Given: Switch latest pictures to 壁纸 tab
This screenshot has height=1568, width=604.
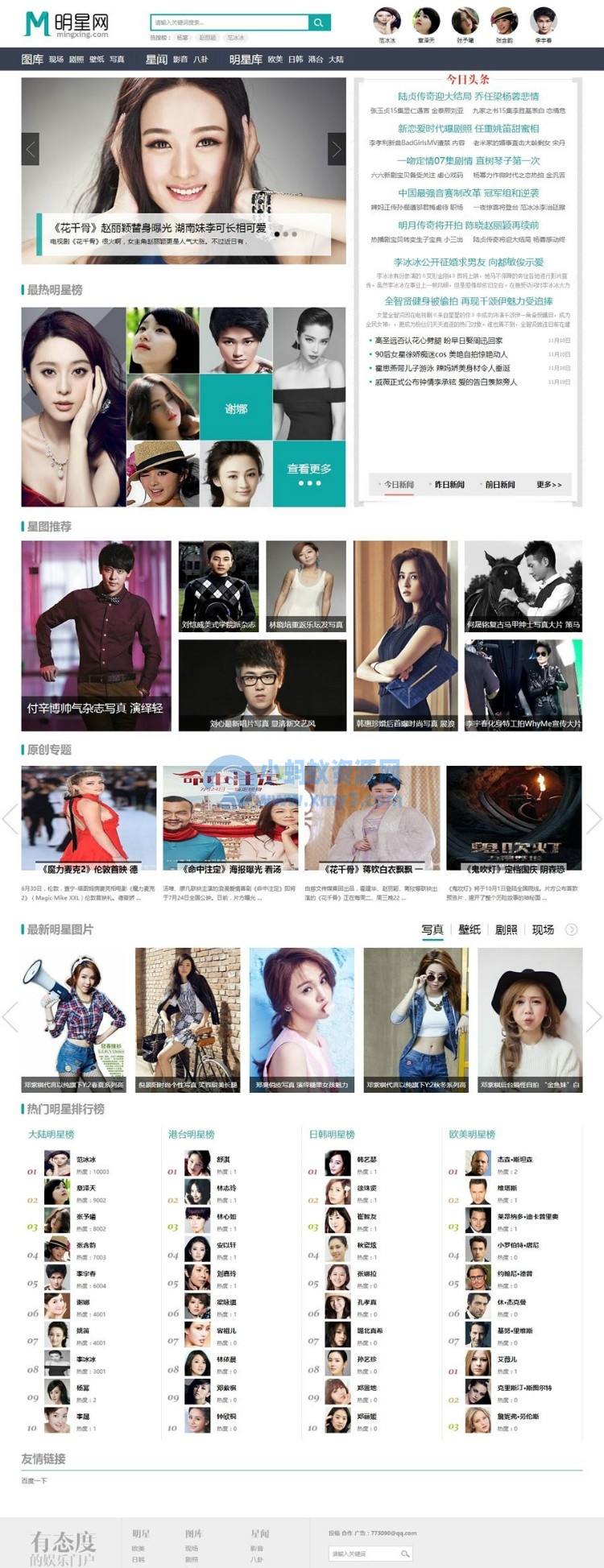Looking at the screenshot, I should [470, 929].
